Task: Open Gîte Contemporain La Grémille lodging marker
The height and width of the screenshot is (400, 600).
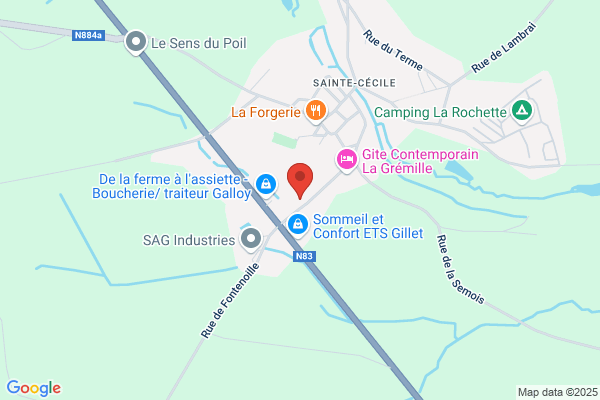Action: click(x=347, y=160)
